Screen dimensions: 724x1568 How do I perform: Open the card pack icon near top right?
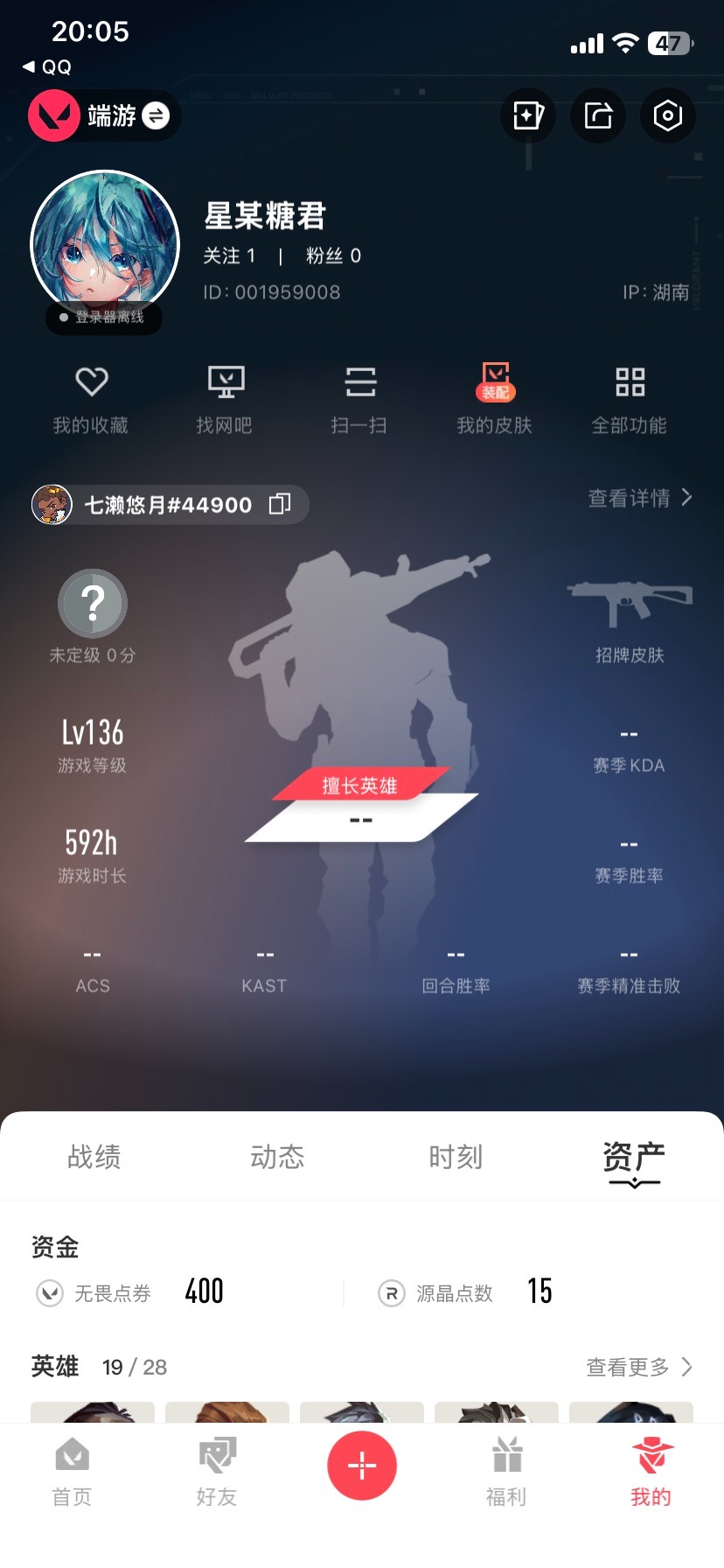coord(527,115)
